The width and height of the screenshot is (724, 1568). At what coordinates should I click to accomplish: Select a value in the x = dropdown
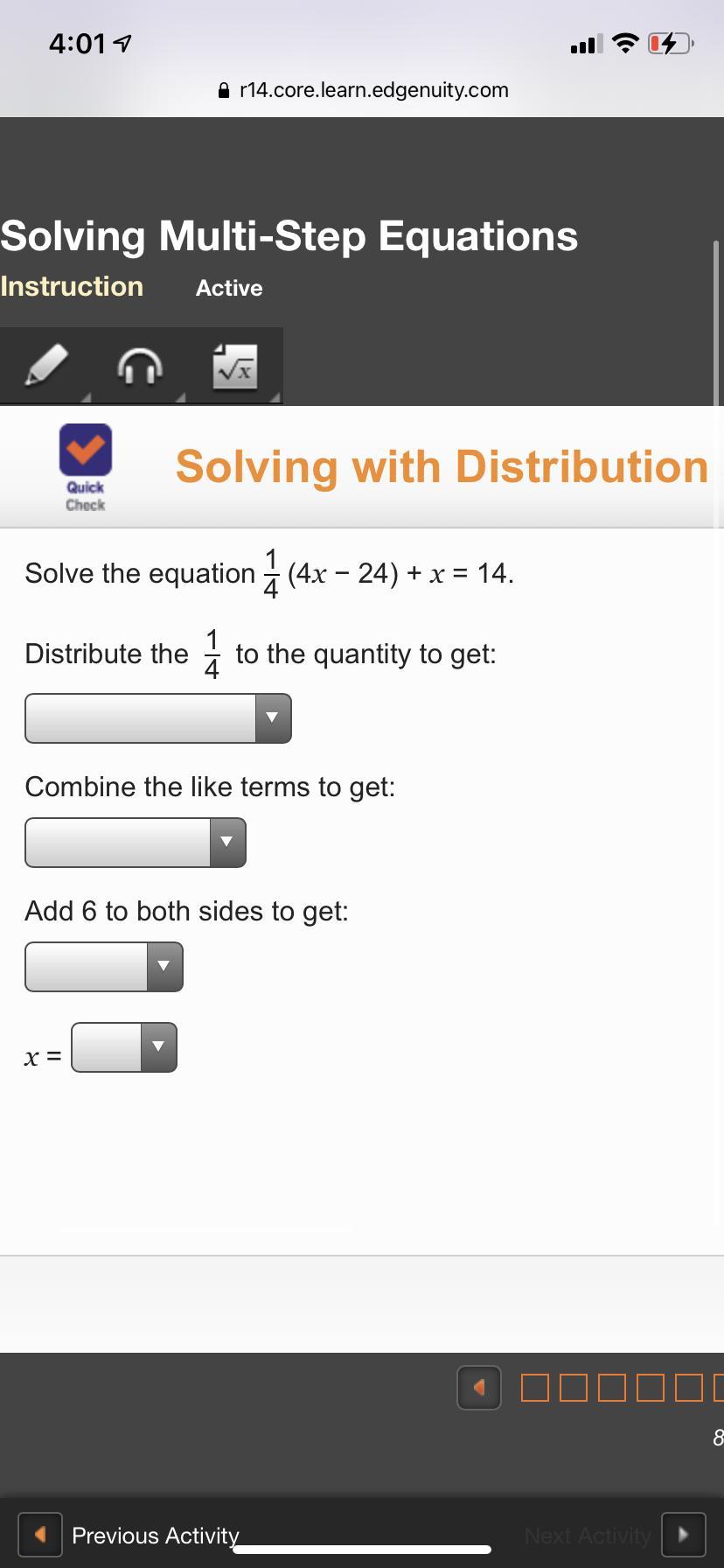click(x=124, y=1047)
